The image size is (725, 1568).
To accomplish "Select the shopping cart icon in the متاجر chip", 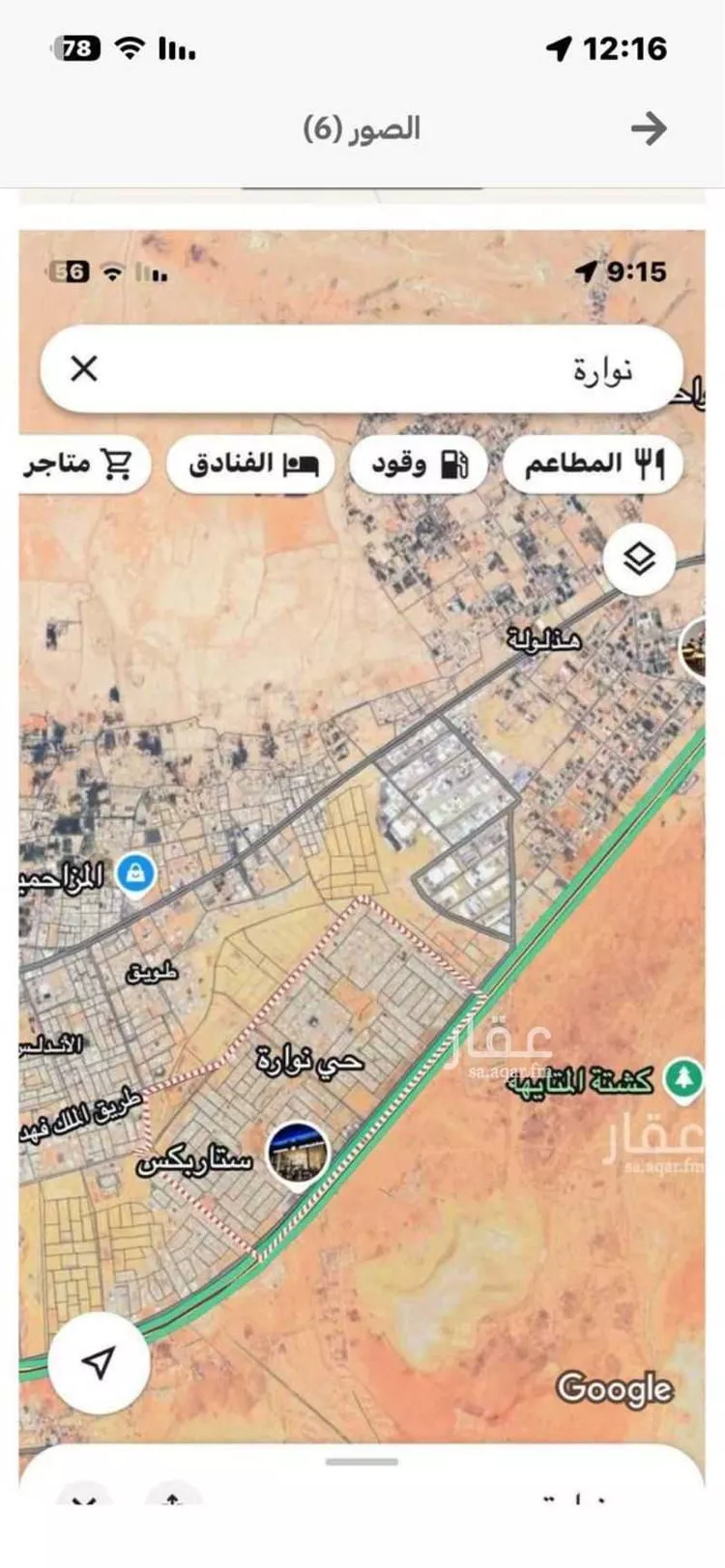I will (116, 463).
